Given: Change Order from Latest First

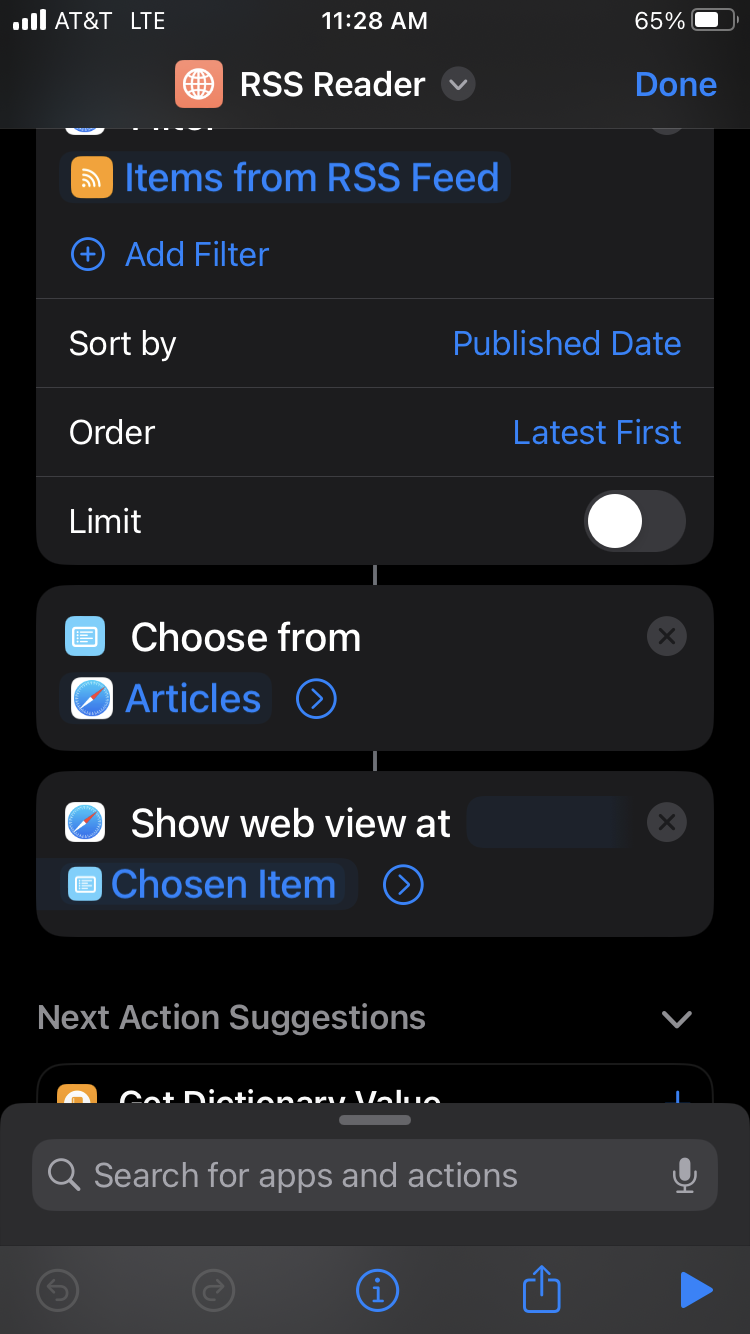Looking at the screenshot, I should pyautogui.click(x=596, y=432).
